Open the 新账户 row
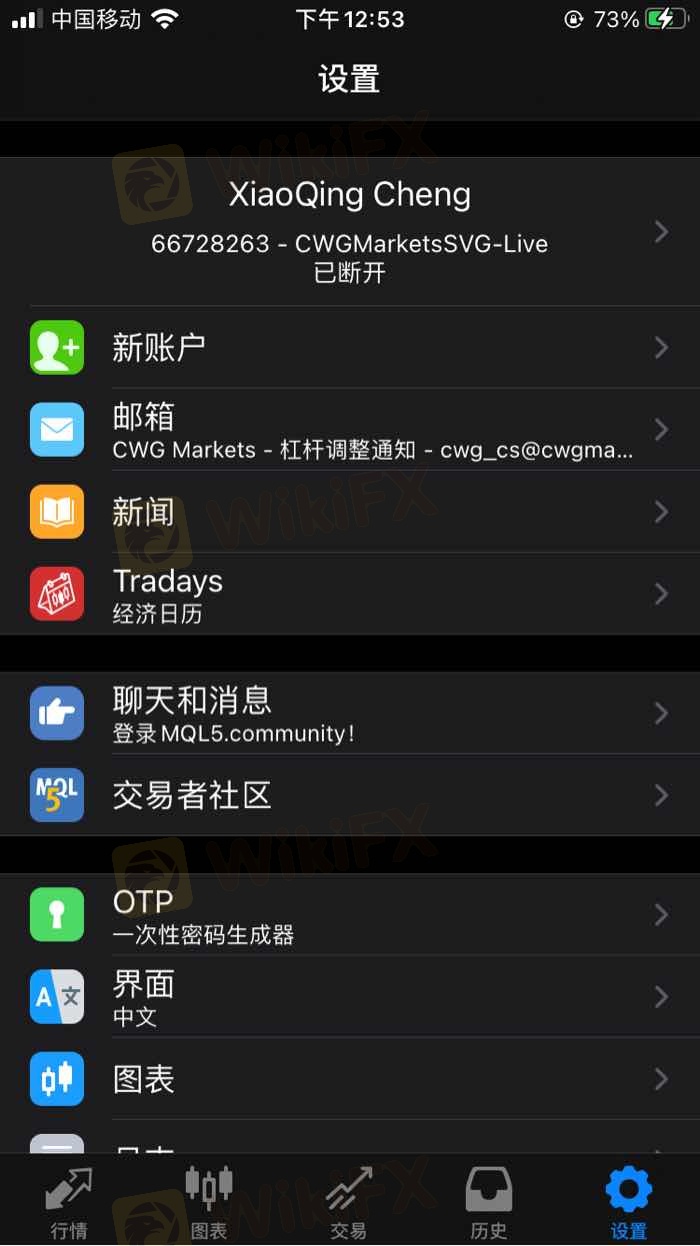The height and width of the screenshot is (1246, 700). [349, 347]
